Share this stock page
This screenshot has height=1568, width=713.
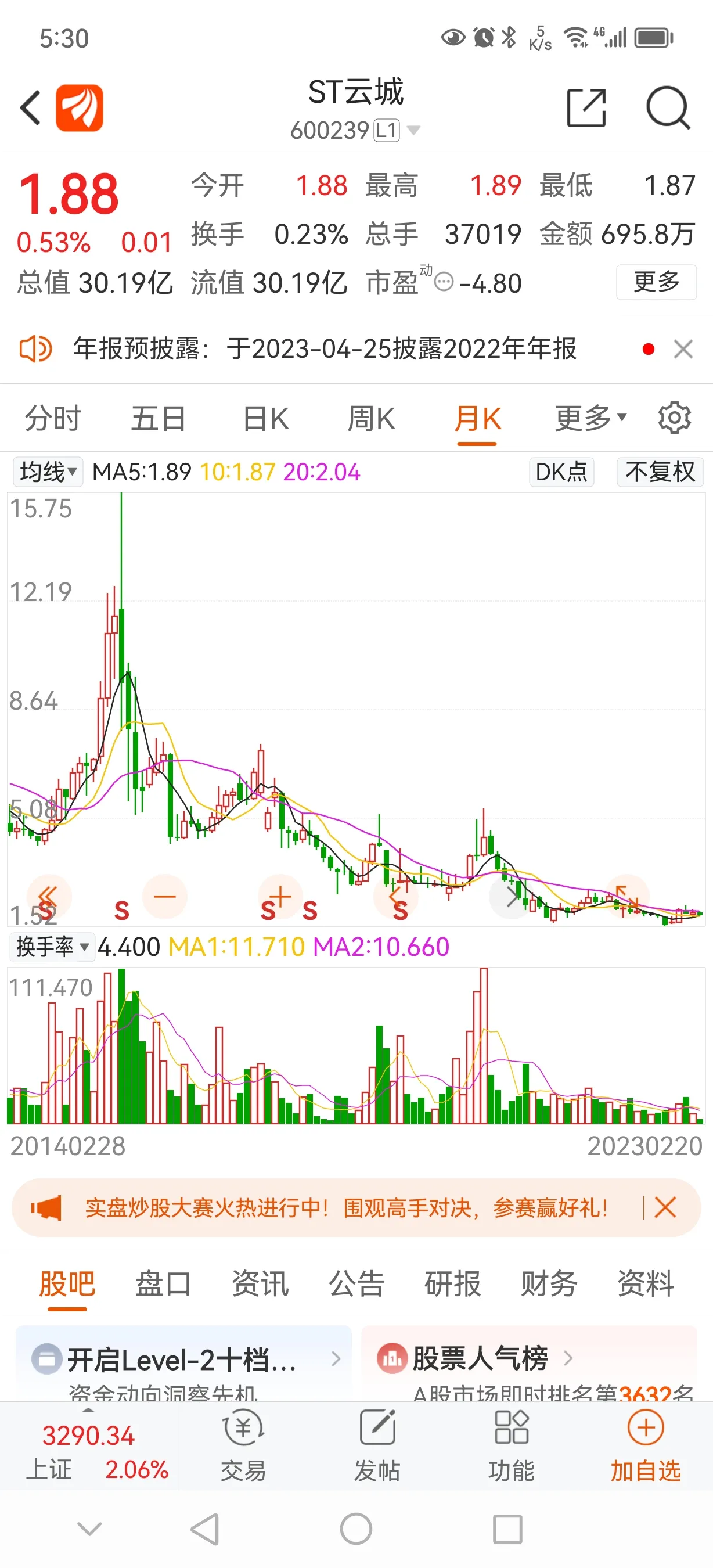(x=586, y=108)
